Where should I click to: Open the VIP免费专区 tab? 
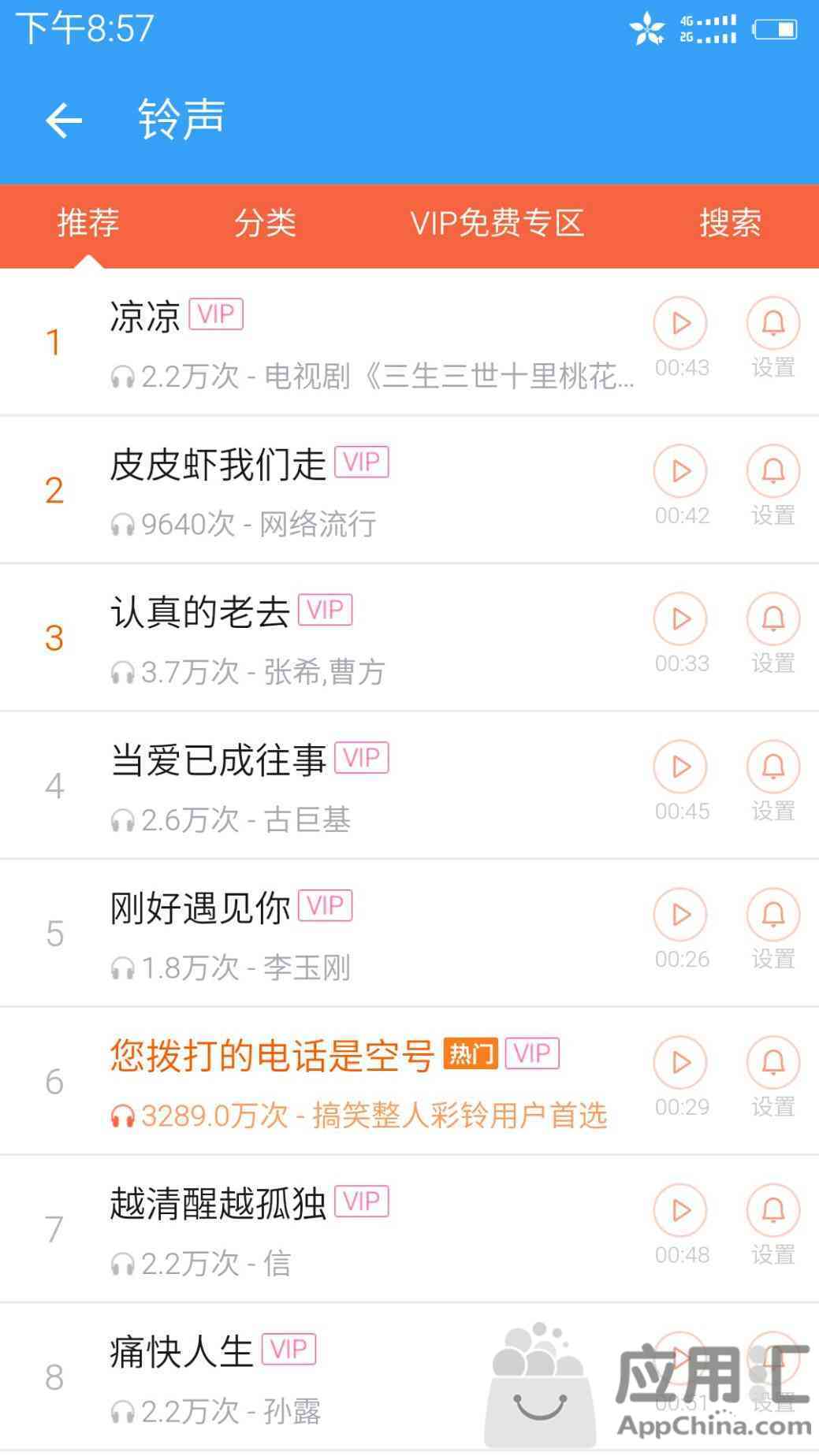point(497,223)
